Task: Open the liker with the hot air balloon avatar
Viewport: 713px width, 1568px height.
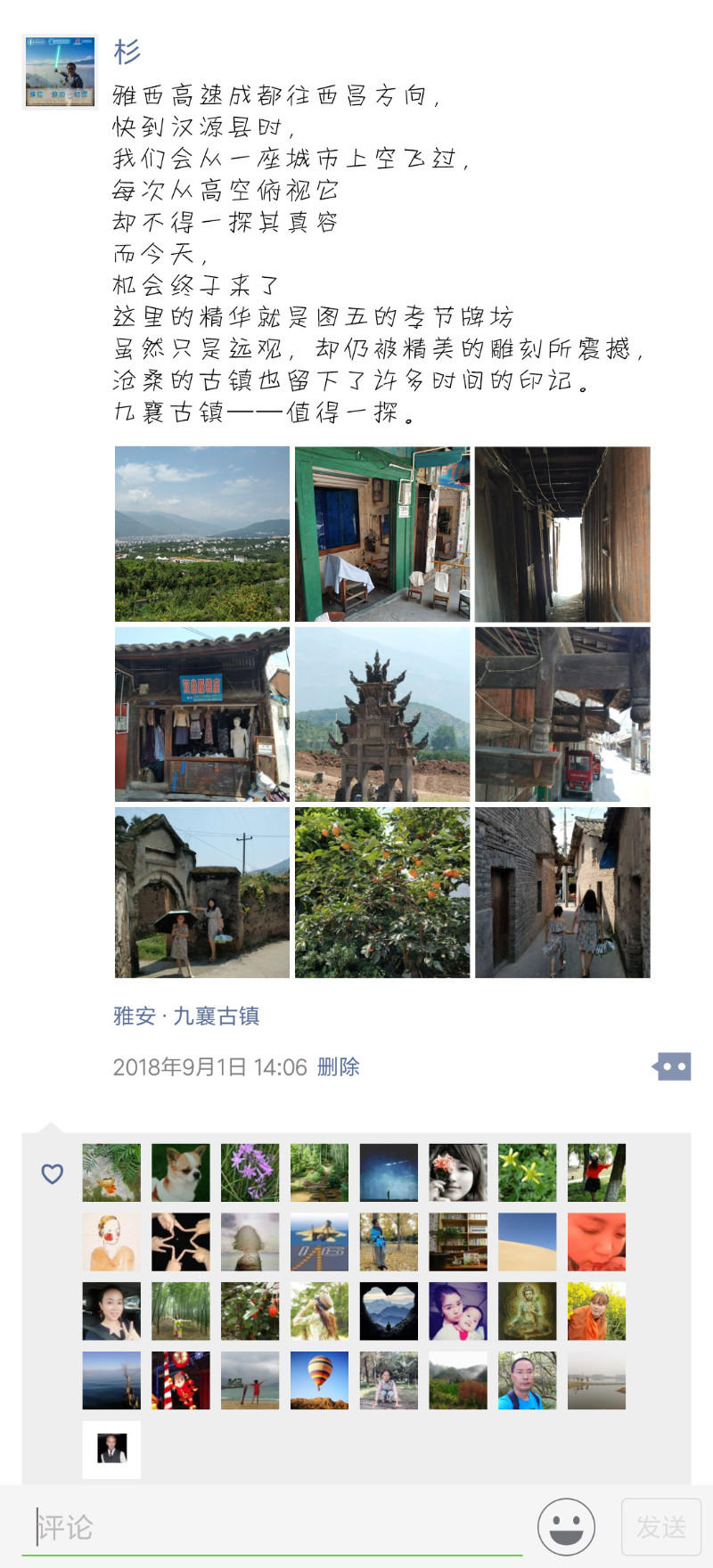Action: point(319,1380)
